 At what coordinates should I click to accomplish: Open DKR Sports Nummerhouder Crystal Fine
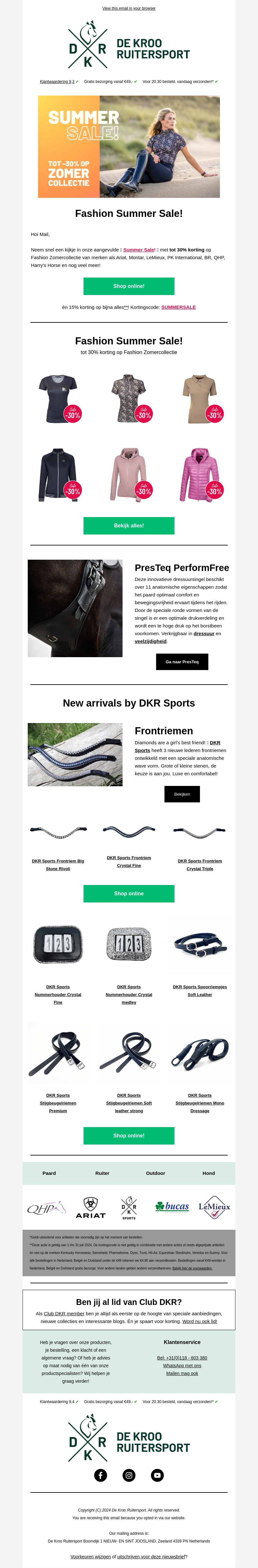(58, 994)
